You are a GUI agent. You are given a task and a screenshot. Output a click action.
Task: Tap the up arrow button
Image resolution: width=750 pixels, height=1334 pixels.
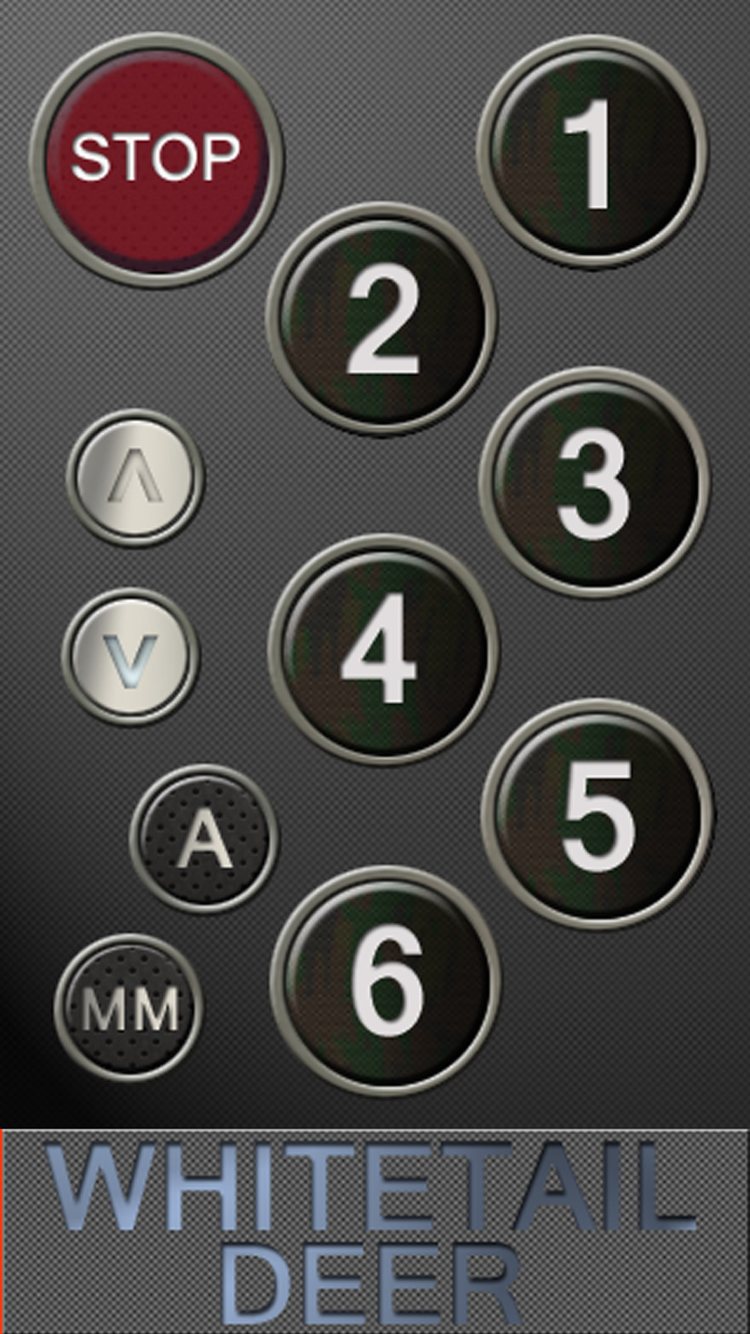(x=135, y=478)
